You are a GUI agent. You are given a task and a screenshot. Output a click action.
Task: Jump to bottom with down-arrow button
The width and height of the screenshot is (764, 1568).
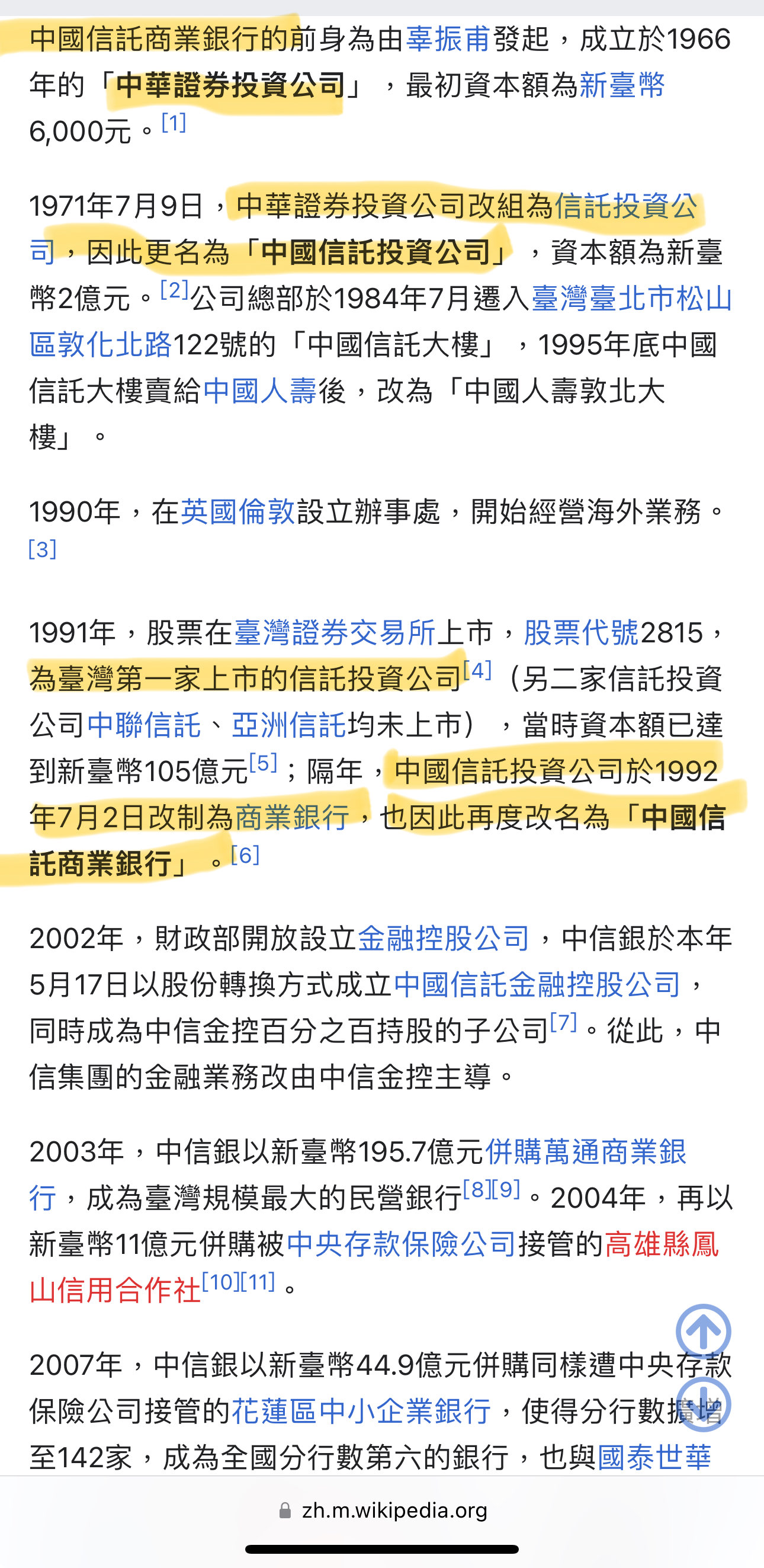703,1404
